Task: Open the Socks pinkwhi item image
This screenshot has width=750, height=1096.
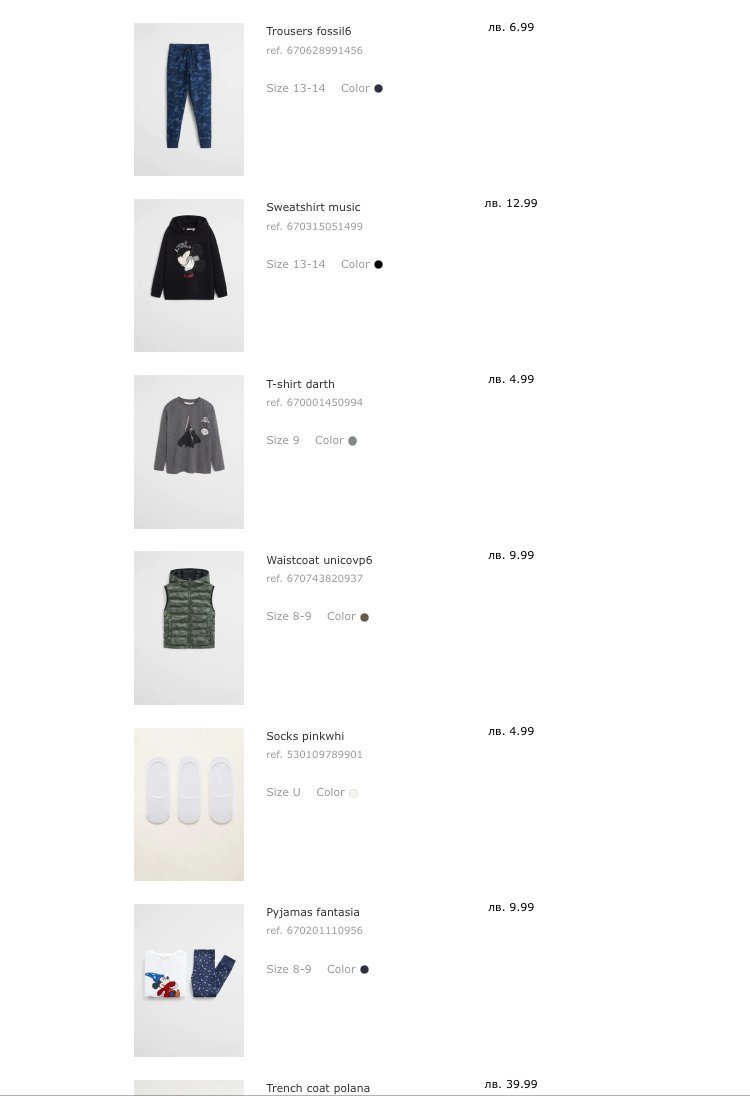Action: pyautogui.click(x=189, y=804)
